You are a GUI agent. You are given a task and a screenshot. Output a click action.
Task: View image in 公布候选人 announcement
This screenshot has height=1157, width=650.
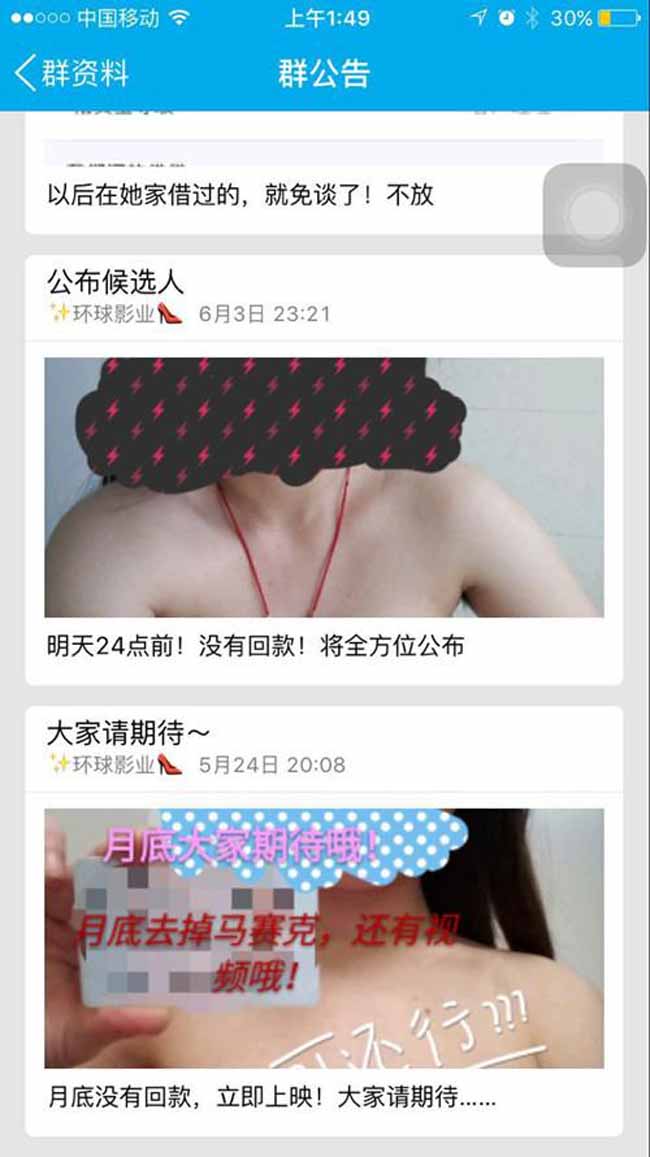(x=323, y=487)
